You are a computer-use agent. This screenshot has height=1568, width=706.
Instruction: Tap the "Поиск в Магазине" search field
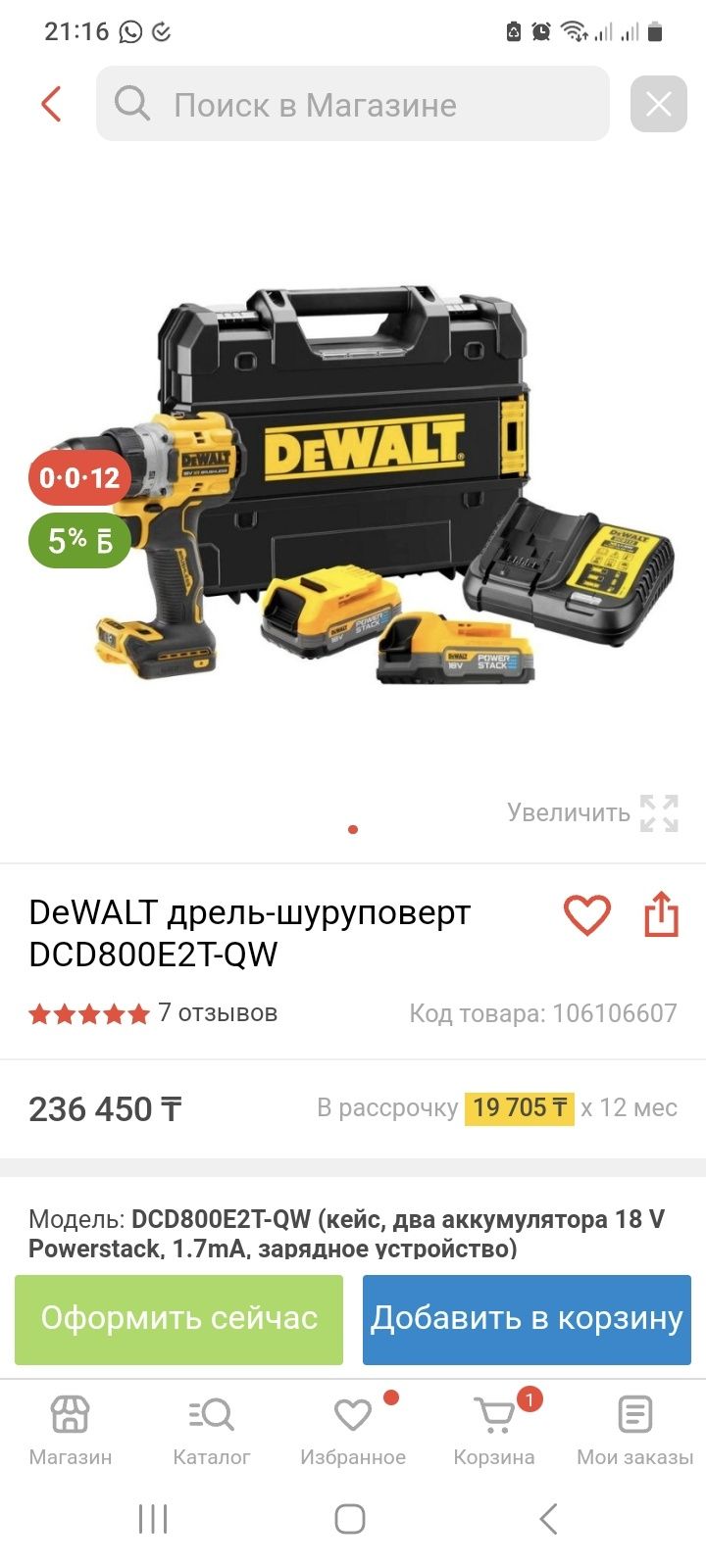(x=353, y=104)
